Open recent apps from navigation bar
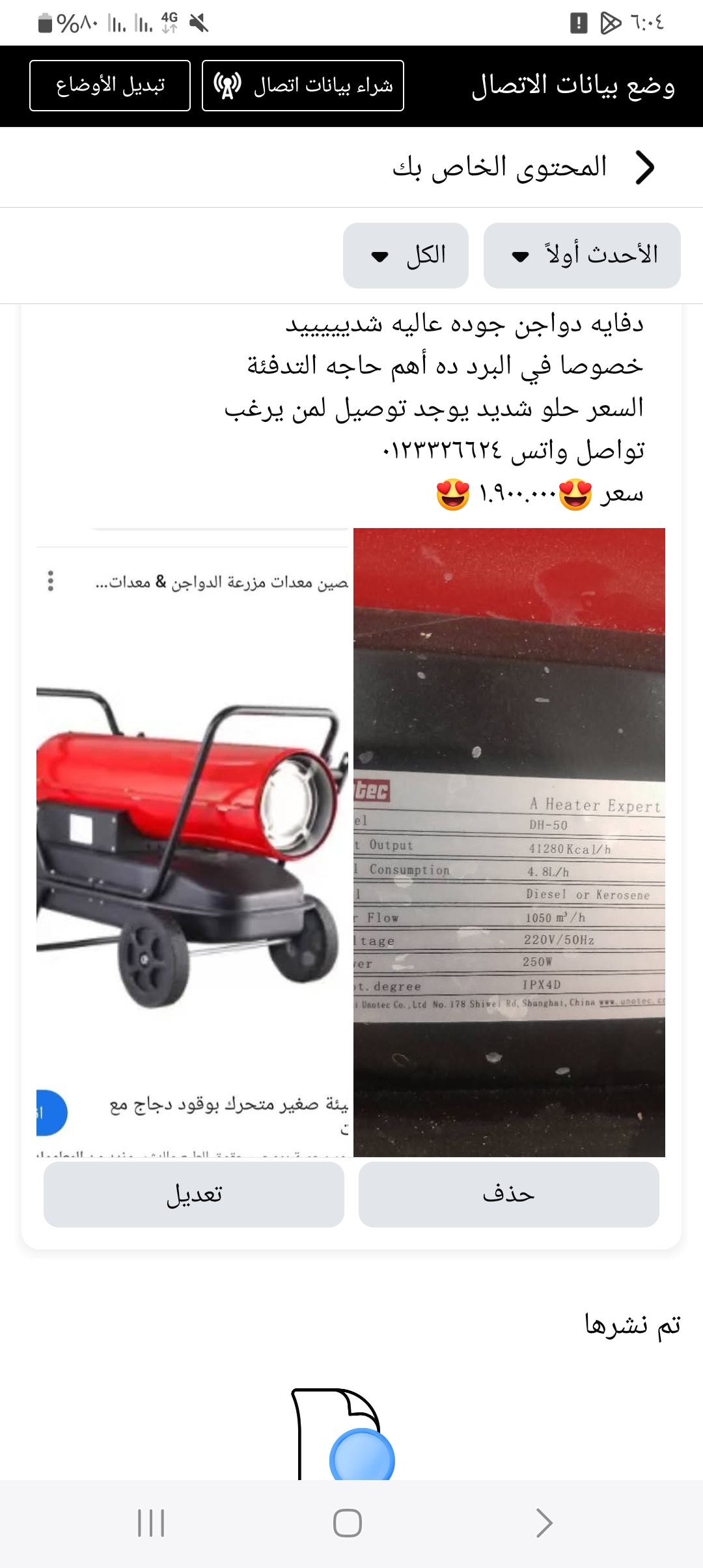Viewport: 703px width, 1568px height. (151, 1523)
